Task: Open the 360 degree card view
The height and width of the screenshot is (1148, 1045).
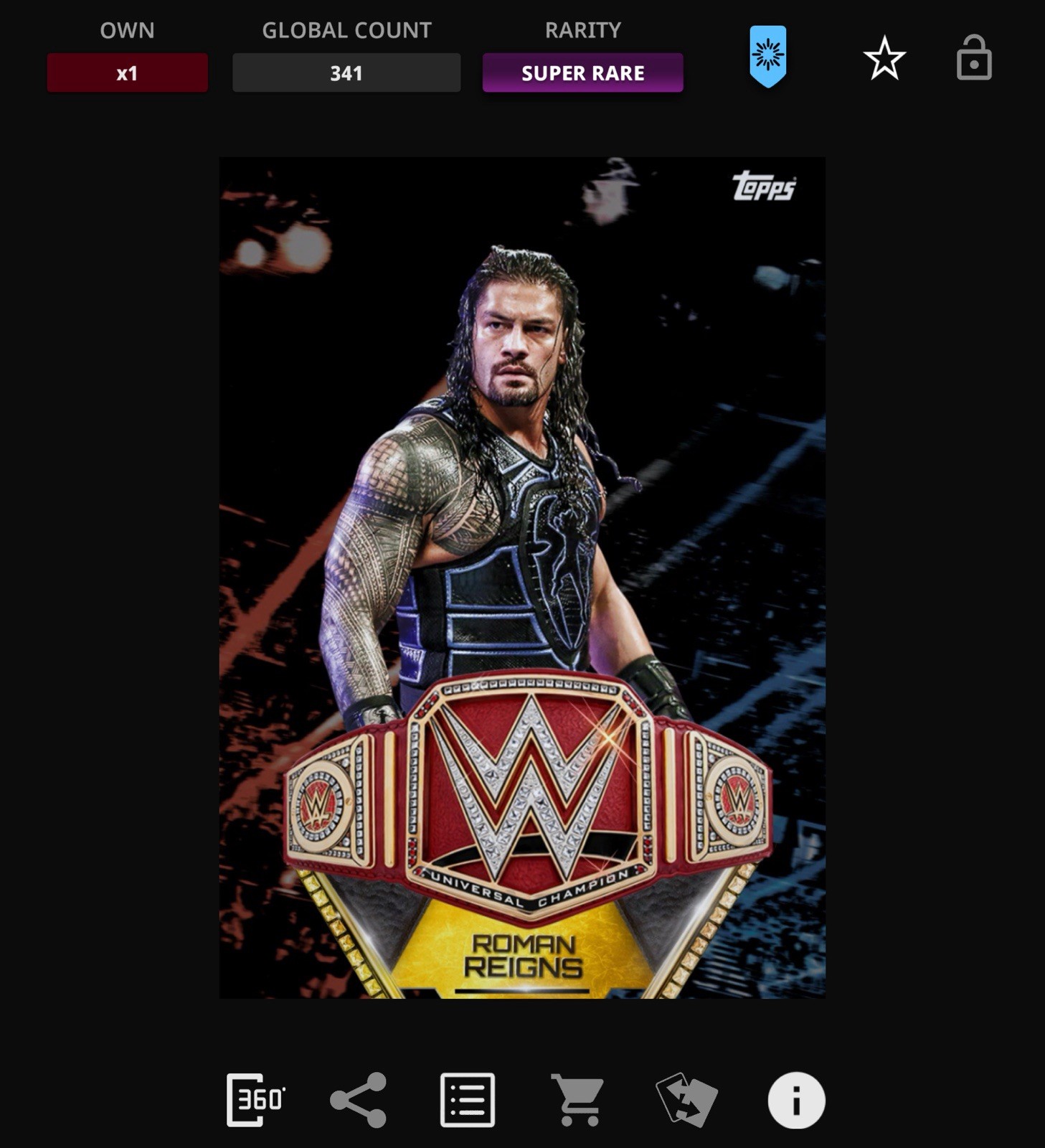Action: point(255,1100)
